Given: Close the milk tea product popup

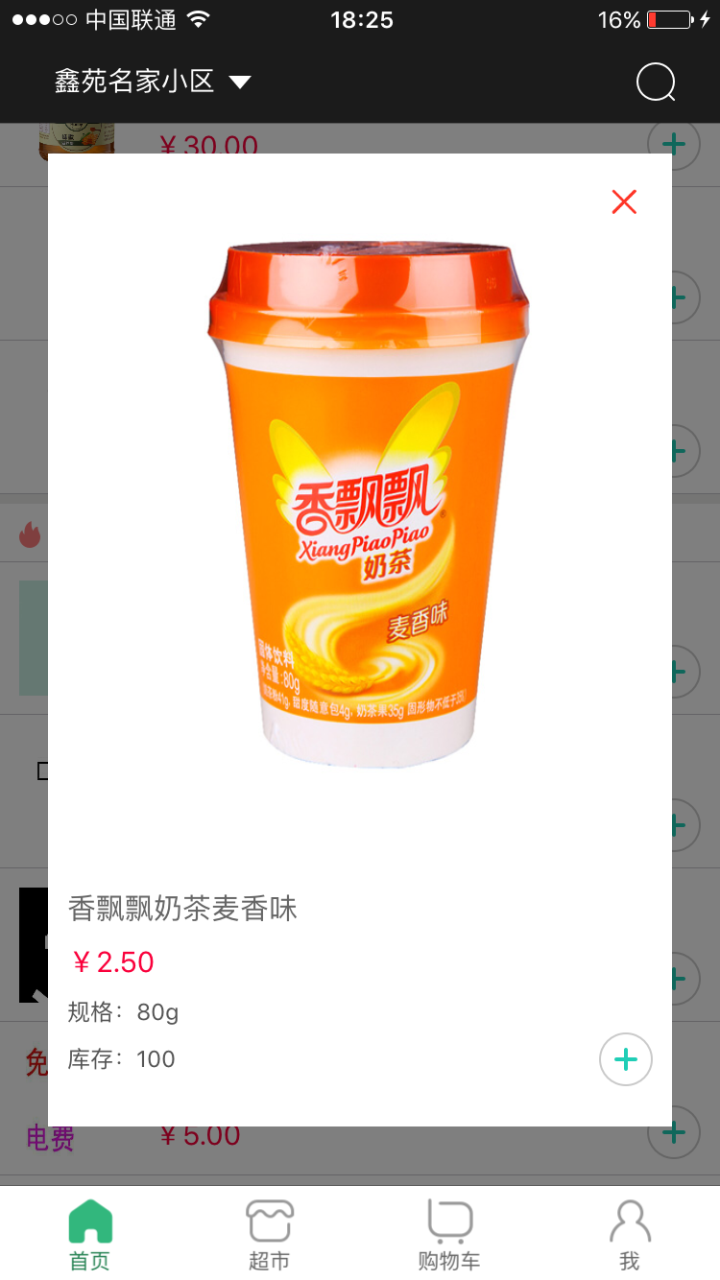Looking at the screenshot, I should 624,202.
